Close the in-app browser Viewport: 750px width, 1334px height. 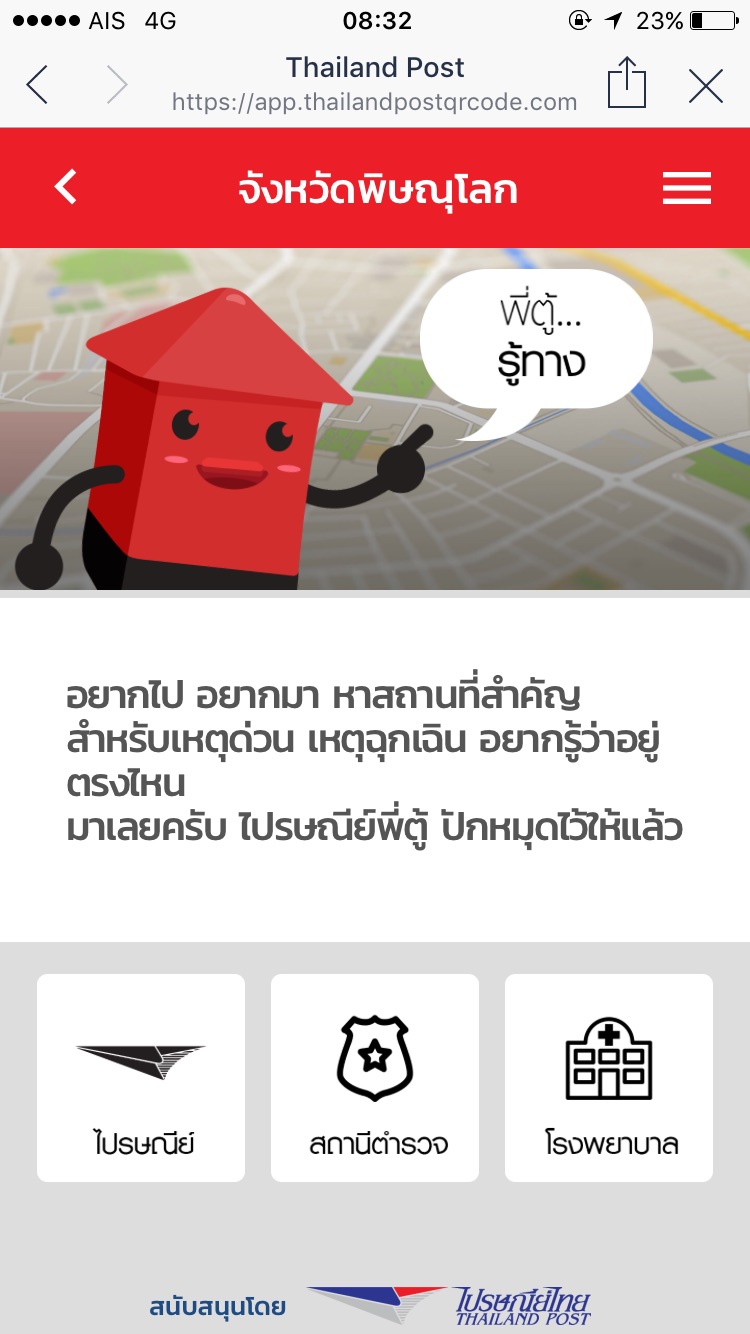[x=706, y=86]
